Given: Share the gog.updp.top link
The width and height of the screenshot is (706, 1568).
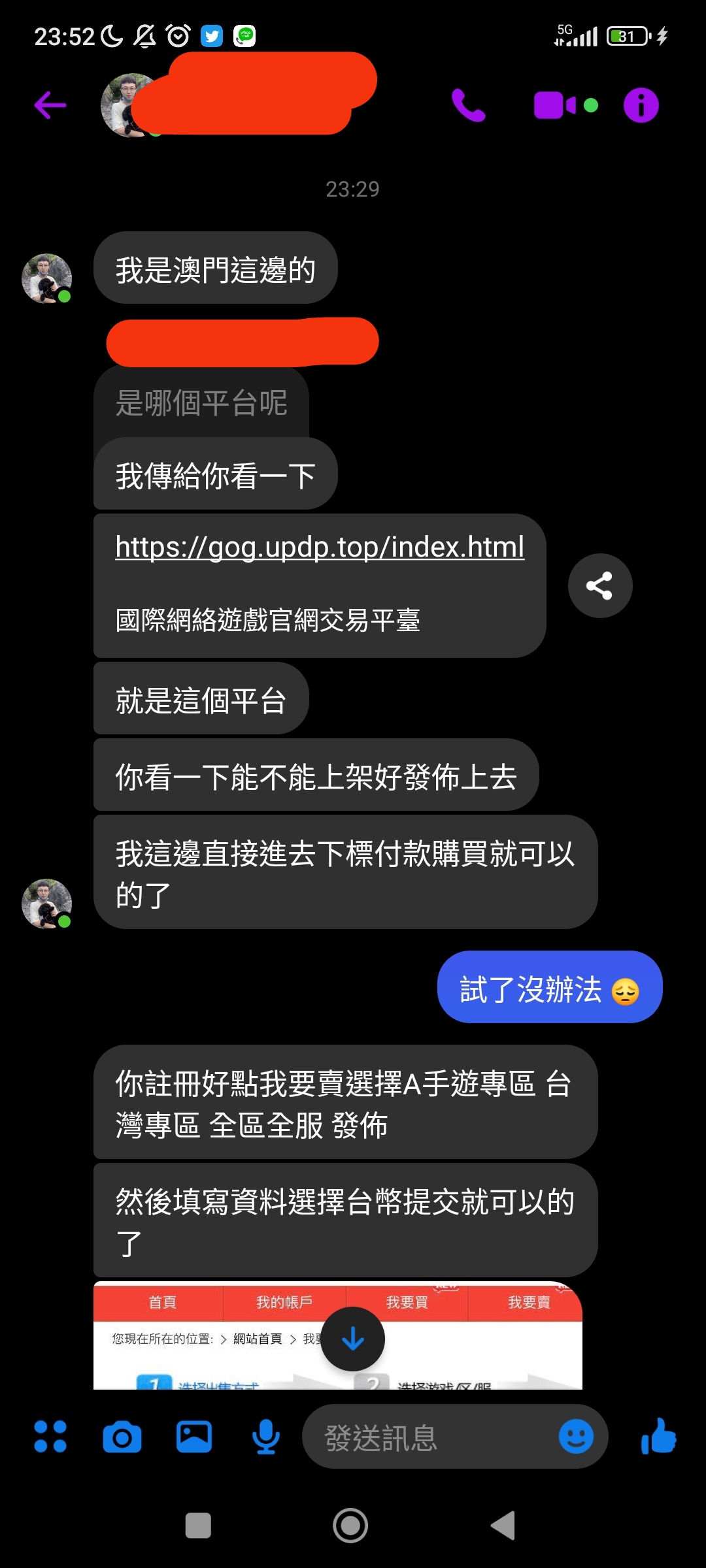Looking at the screenshot, I should pyautogui.click(x=599, y=586).
